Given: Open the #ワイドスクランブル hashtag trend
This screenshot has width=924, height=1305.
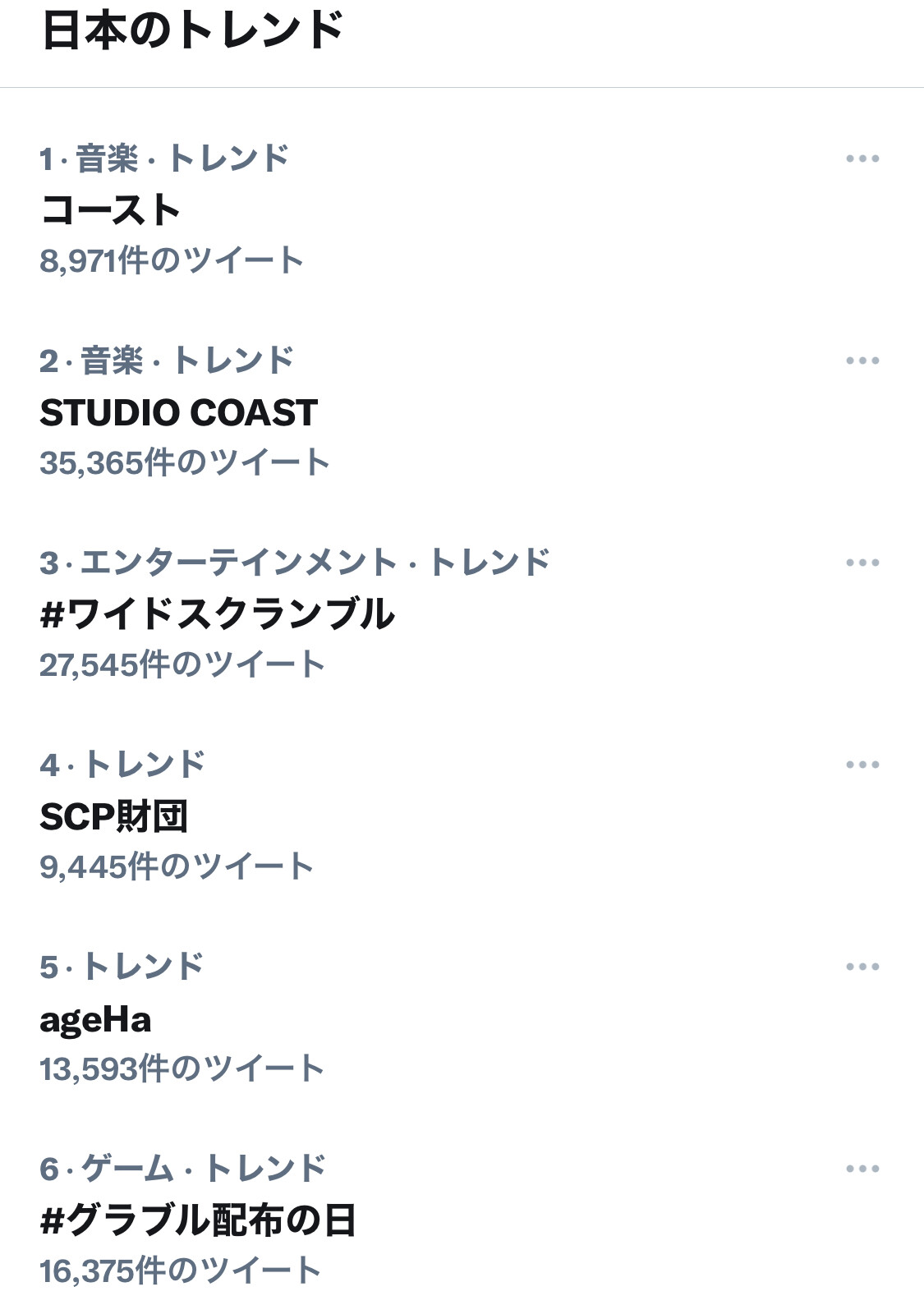Looking at the screenshot, I should pos(217,614).
